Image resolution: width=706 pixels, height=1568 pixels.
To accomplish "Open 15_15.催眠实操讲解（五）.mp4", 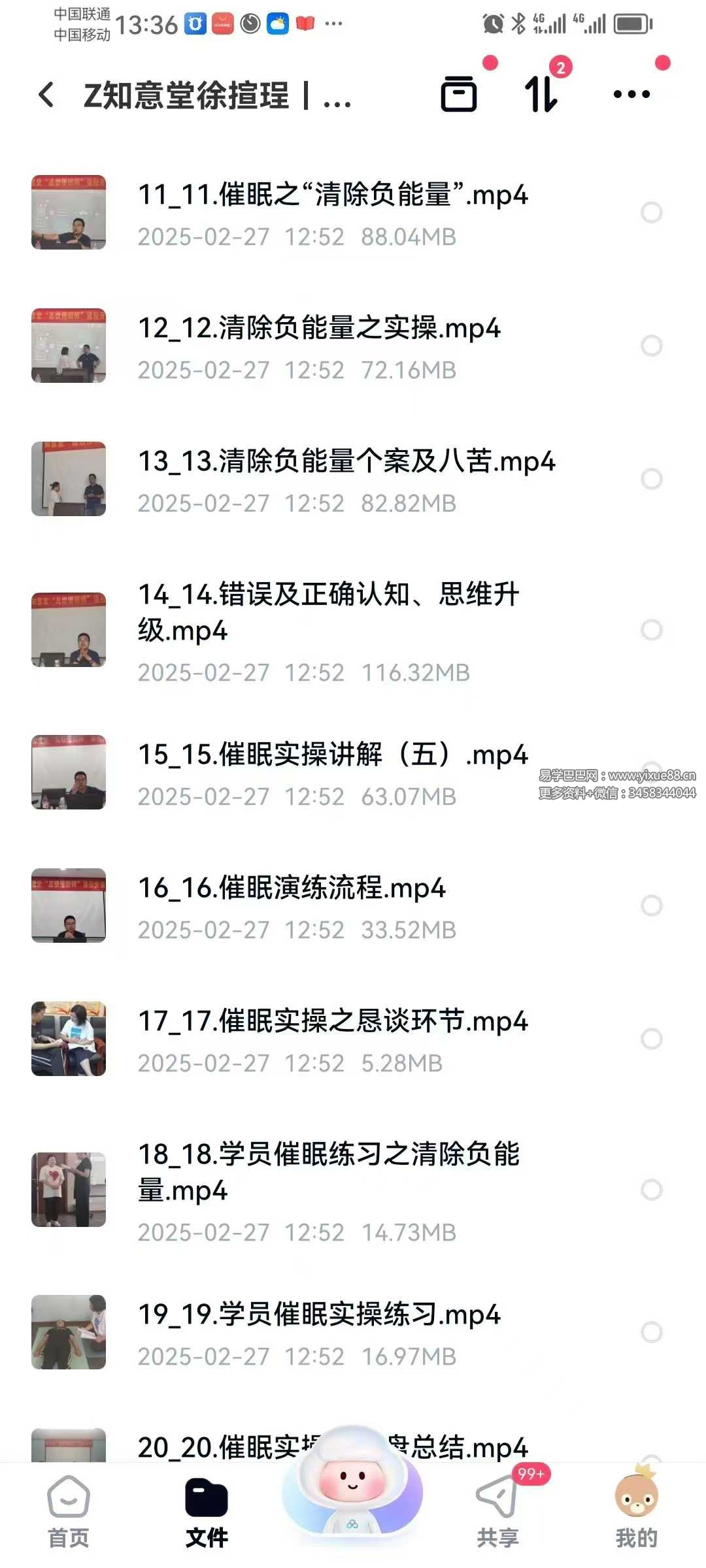I will pyautogui.click(x=332, y=755).
